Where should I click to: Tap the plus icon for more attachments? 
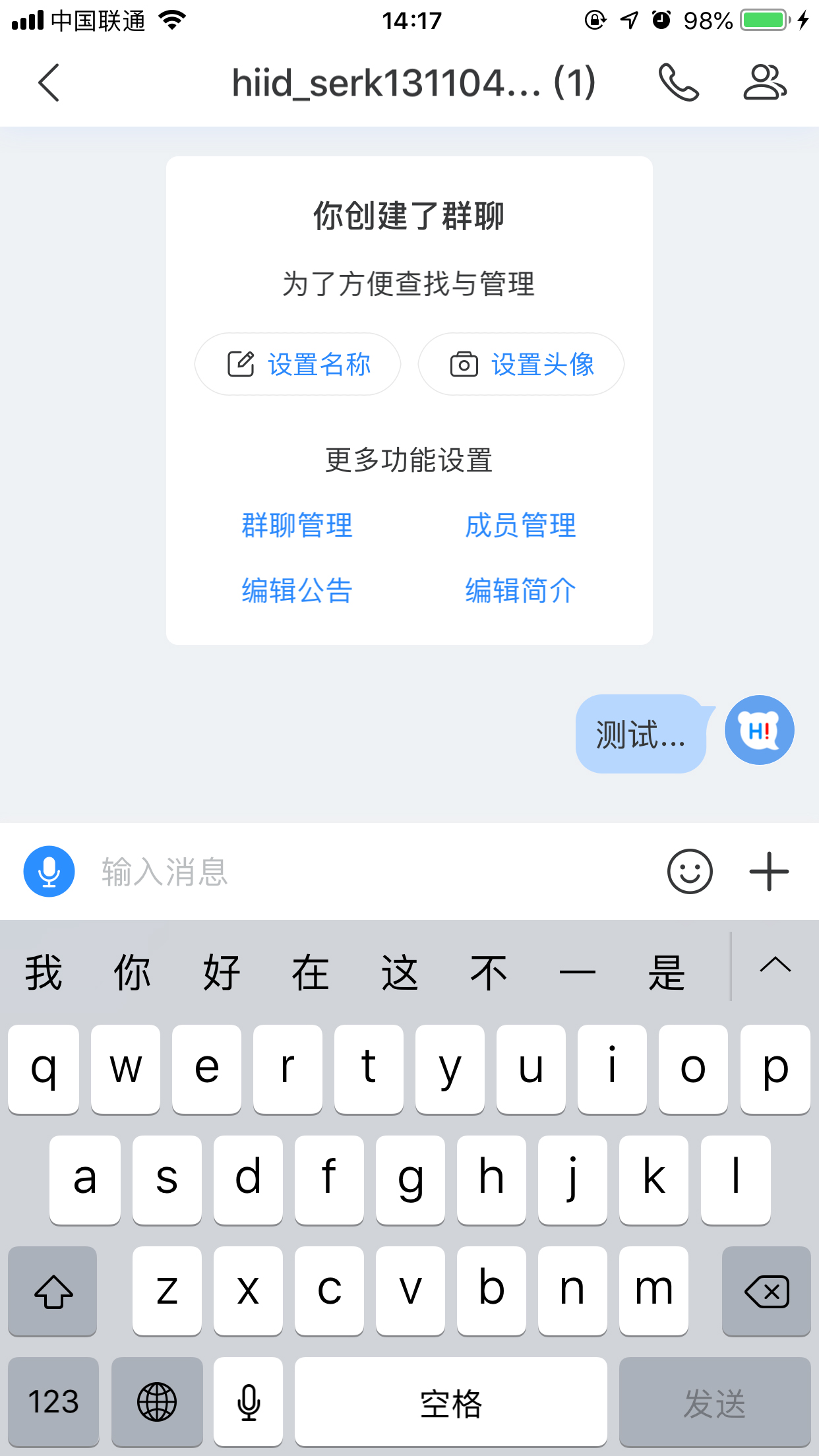[x=769, y=870]
